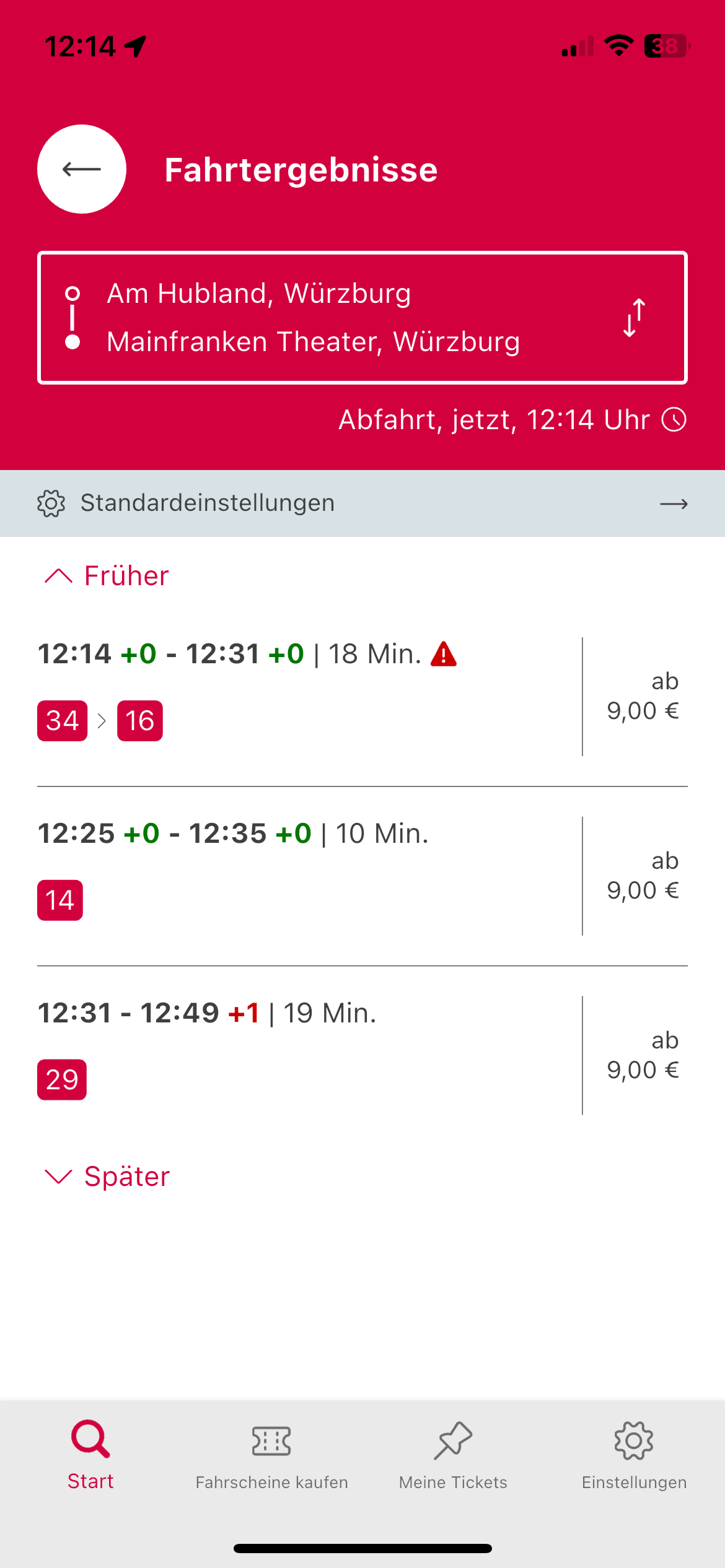Open the Meine Tickets tab
725x1568 pixels.
[x=453, y=1455]
